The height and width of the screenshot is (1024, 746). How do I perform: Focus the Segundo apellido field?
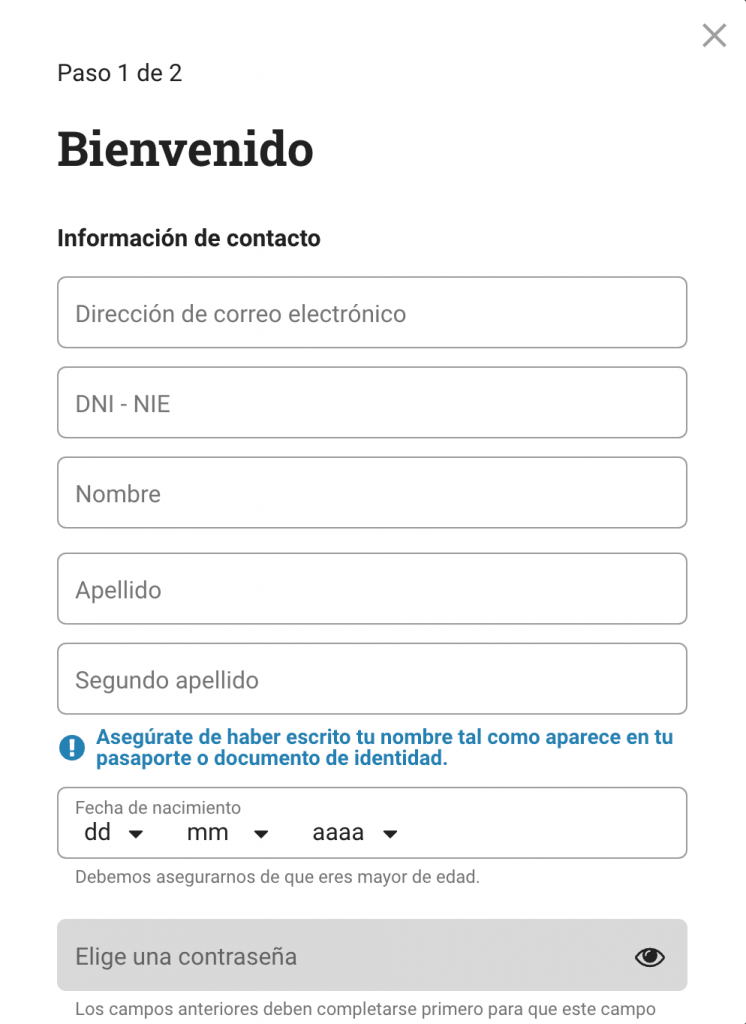tap(372, 679)
